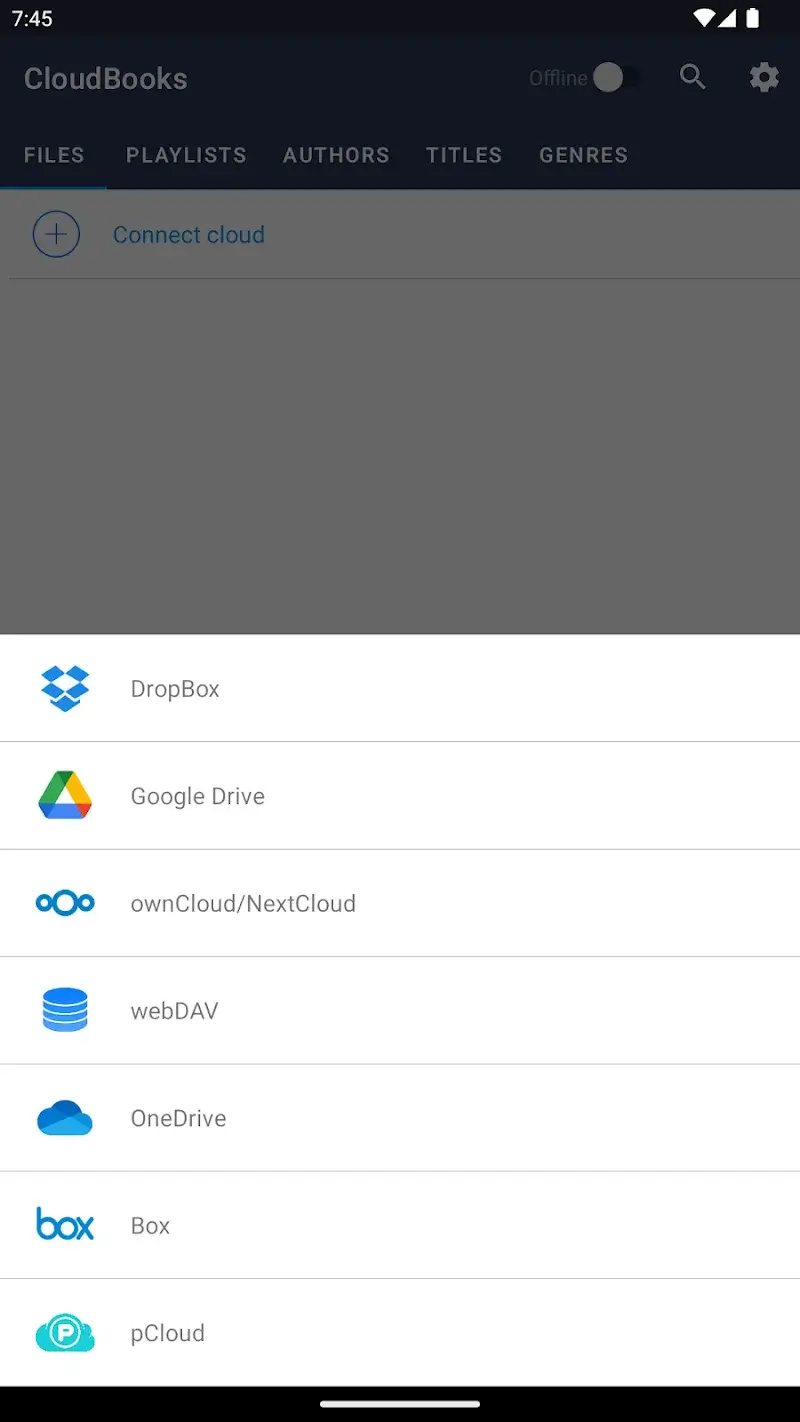800x1422 pixels.
Task: Pick pCloud from the provider list
Action: pos(167,1332)
